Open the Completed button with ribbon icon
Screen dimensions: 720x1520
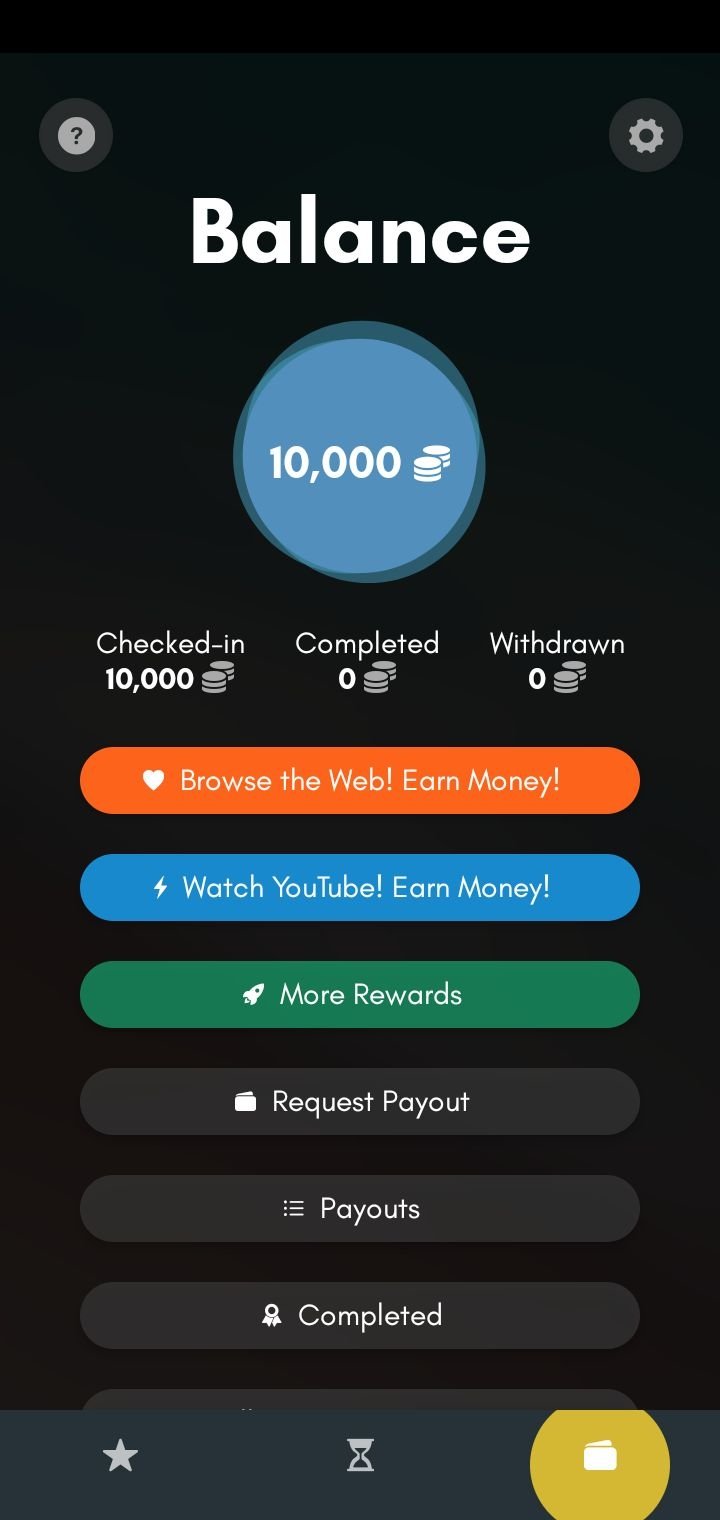pos(360,1315)
